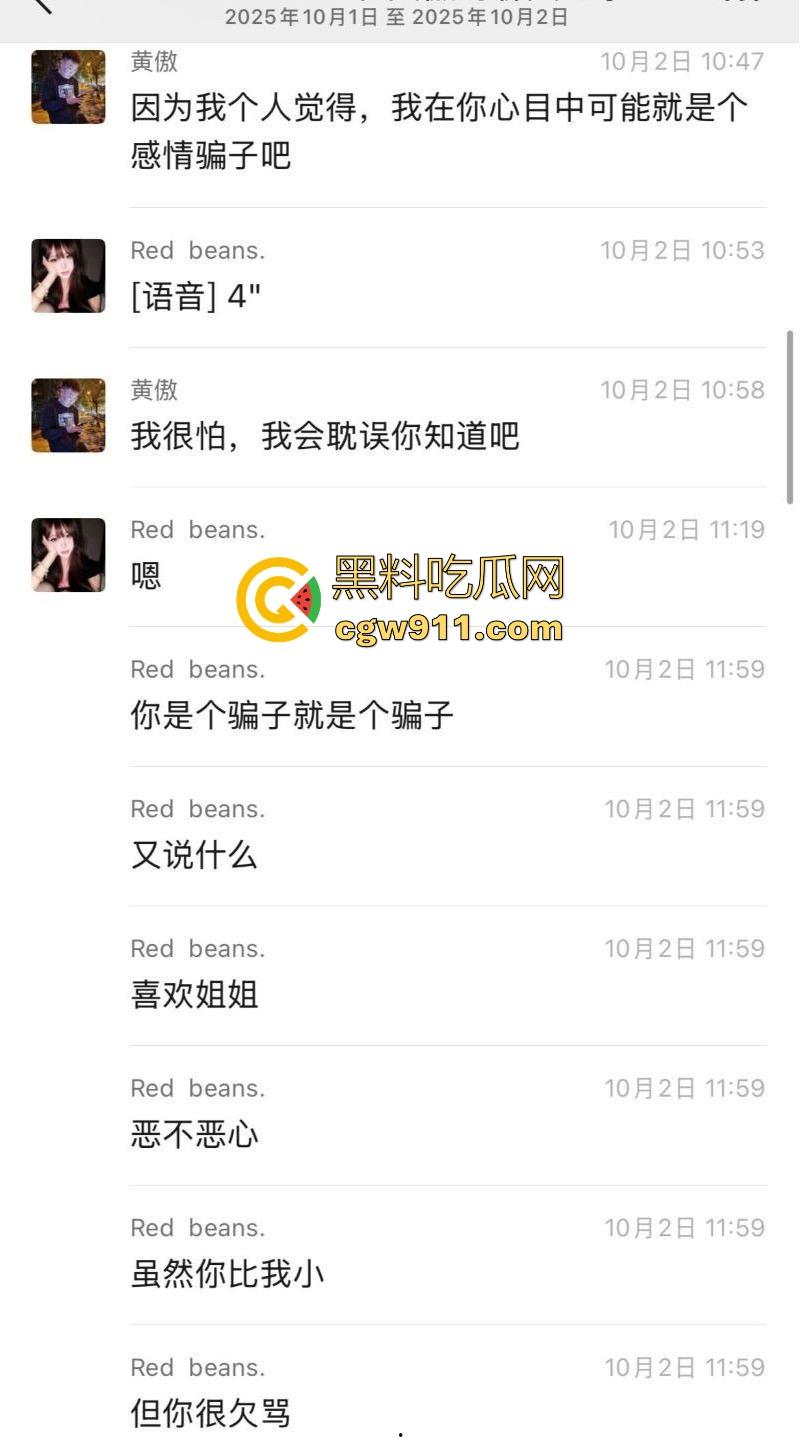
Task: Select the sender name 黄傲
Action: pos(155,60)
